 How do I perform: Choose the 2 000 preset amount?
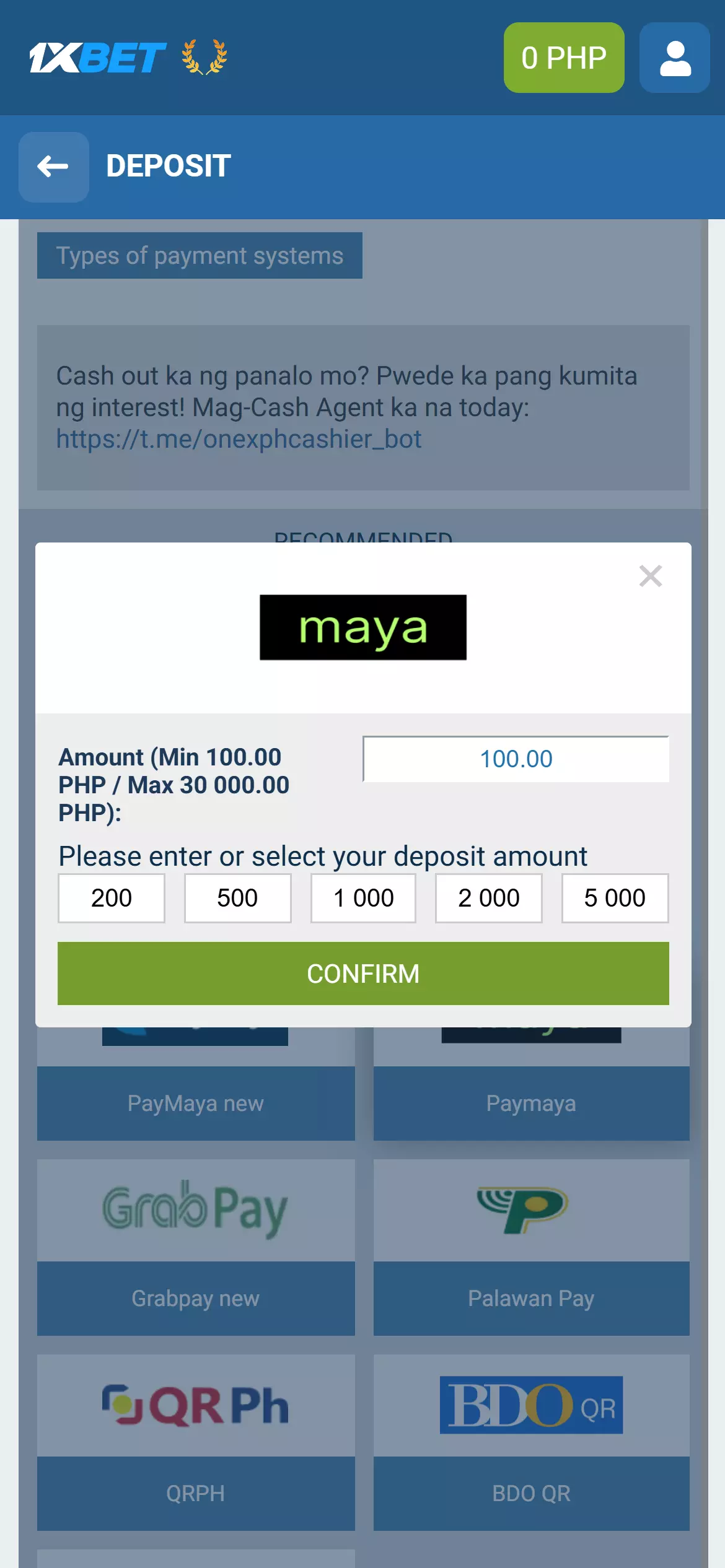coord(488,898)
